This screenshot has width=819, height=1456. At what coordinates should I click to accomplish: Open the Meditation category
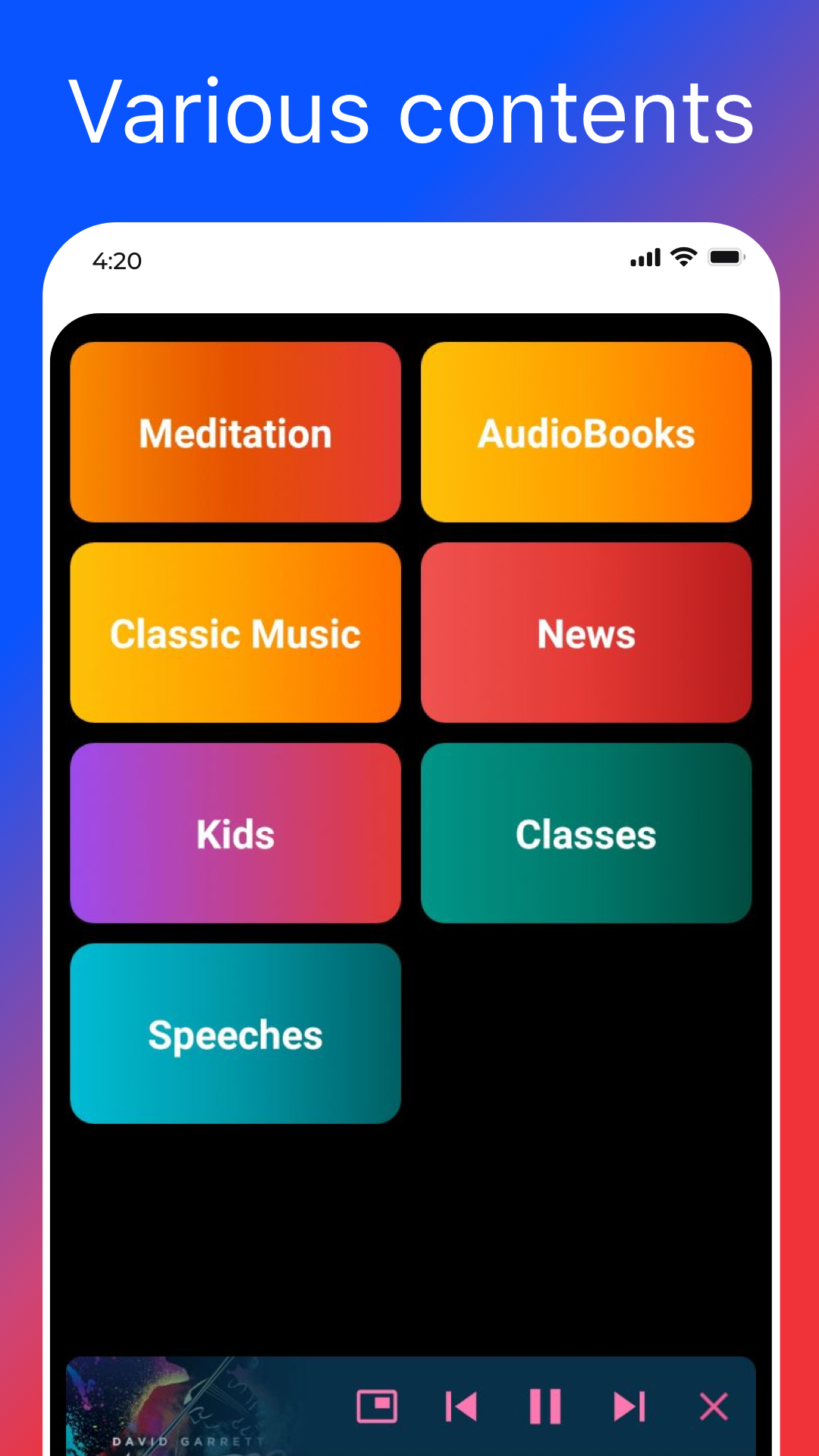[235, 433]
